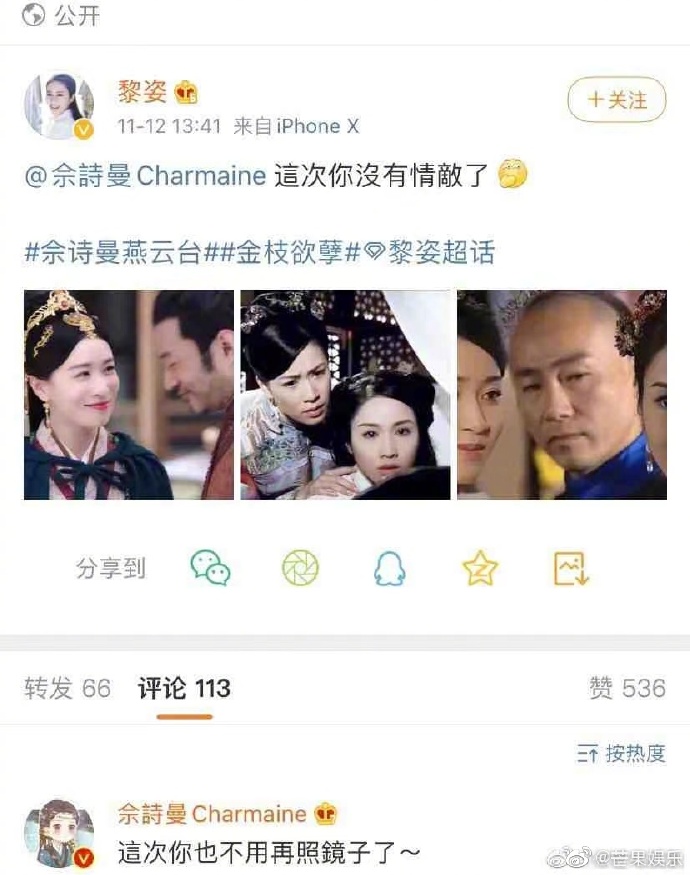Share the post to WeChat Moments
This screenshot has width=690, height=875.
[x=300, y=568]
